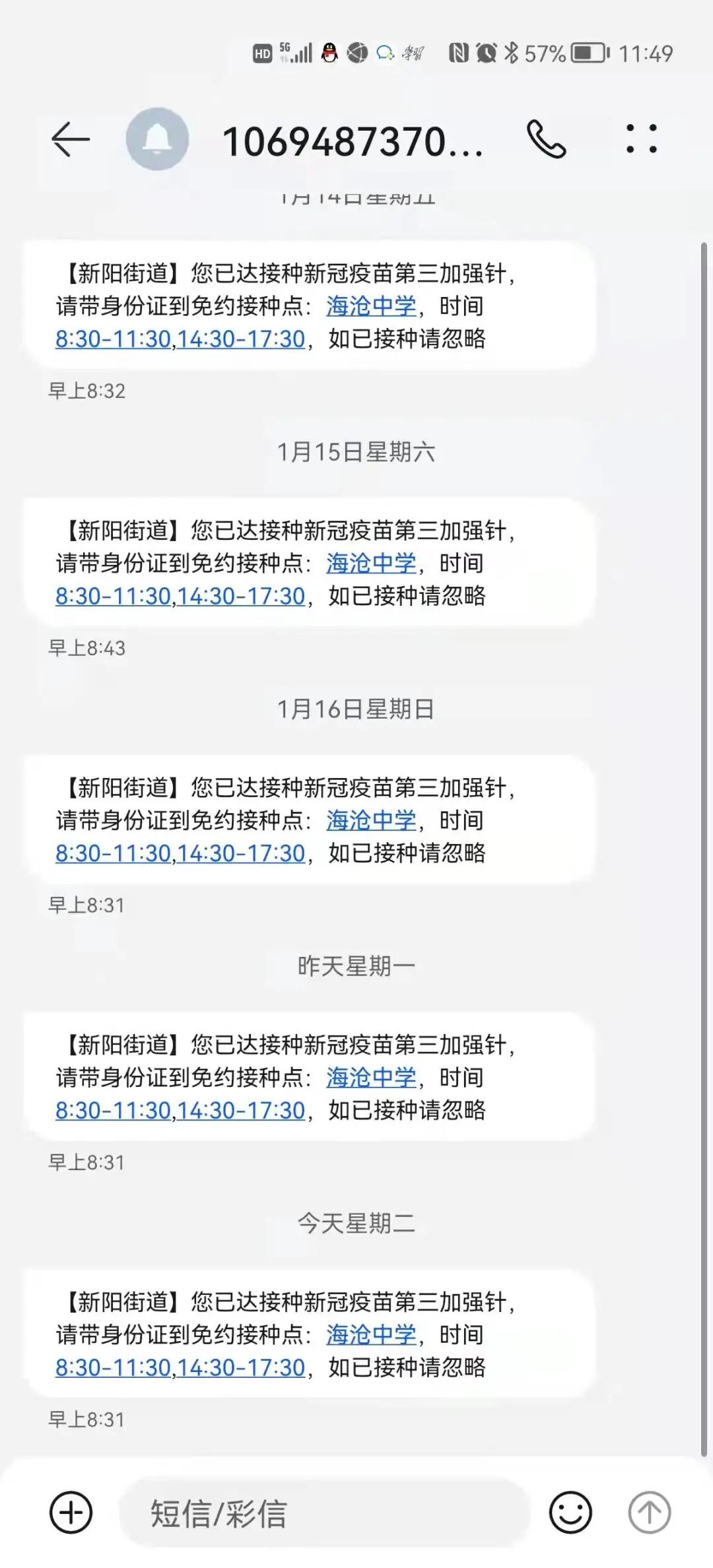The image size is (713, 1568).
Task: Tap the 海沧中学 link in today's message
Action: coord(371,1334)
